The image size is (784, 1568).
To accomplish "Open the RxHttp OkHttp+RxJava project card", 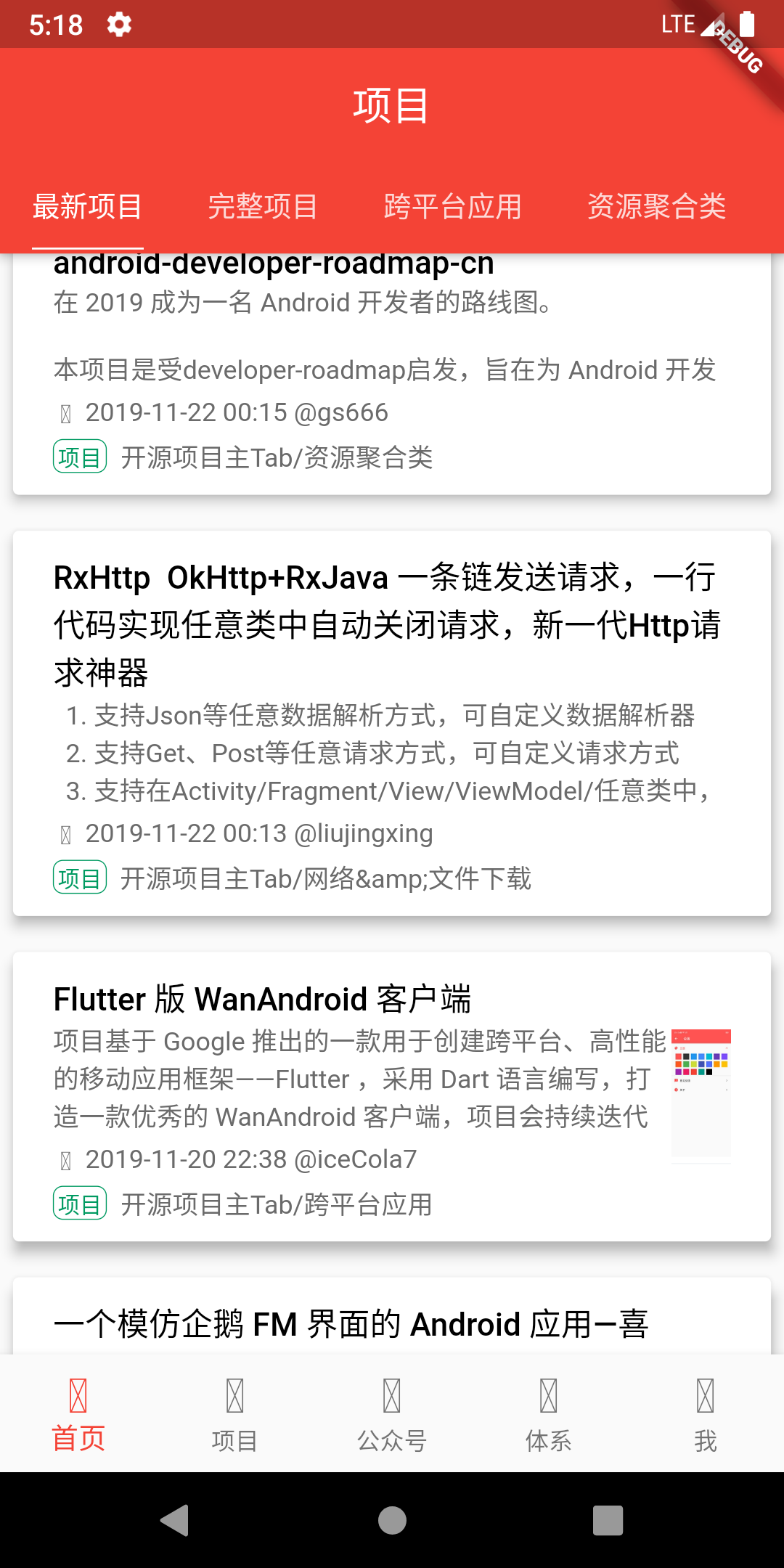I will tap(392, 722).
